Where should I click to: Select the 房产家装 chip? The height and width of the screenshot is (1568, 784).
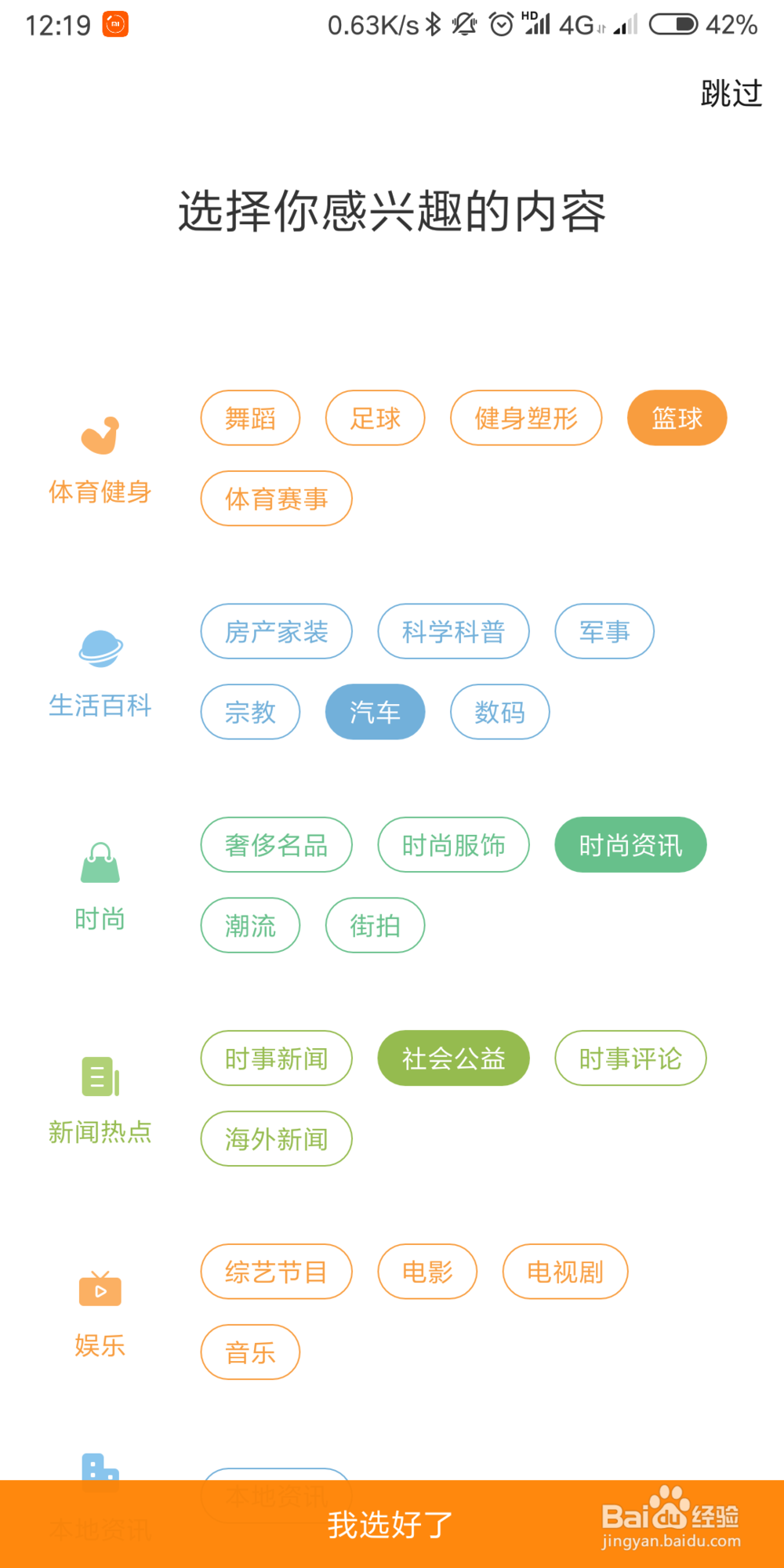276,631
